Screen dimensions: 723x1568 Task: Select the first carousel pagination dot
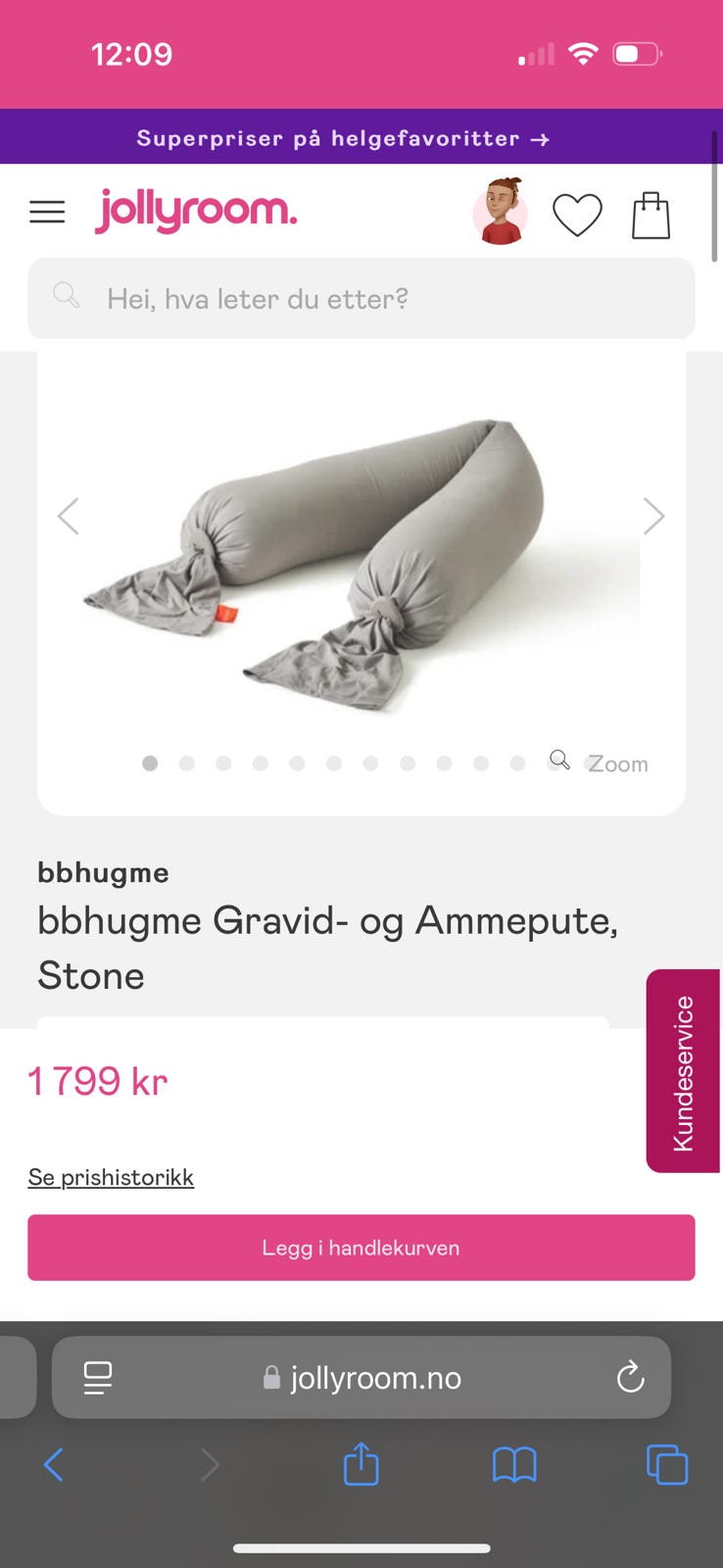pyautogui.click(x=150, y=762)
